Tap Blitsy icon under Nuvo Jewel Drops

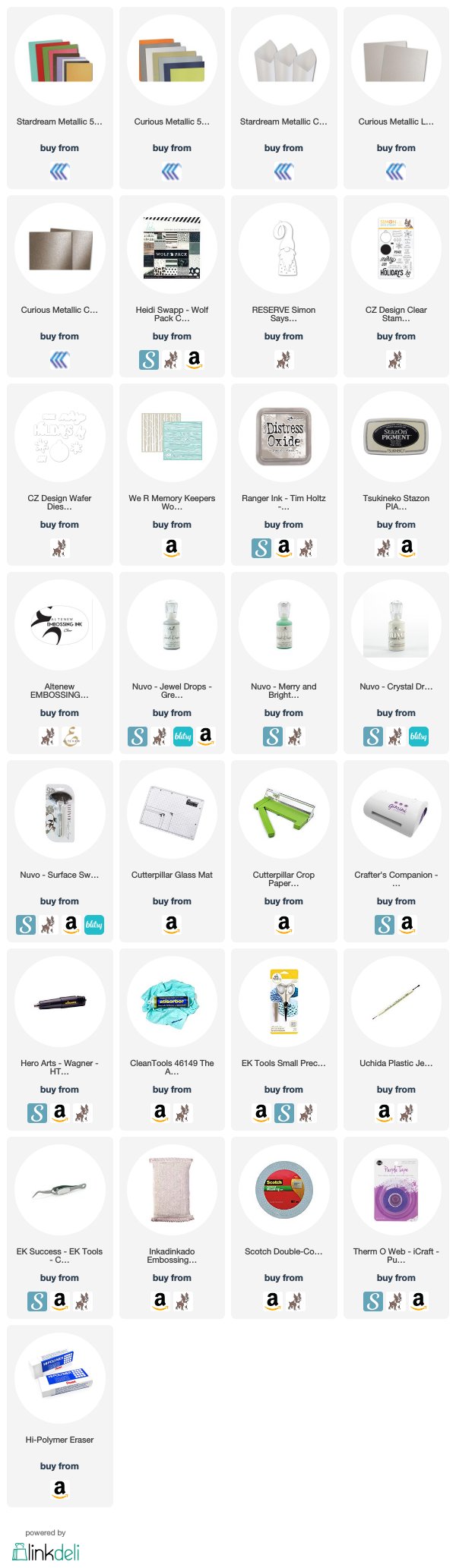[x=183, y=736]
